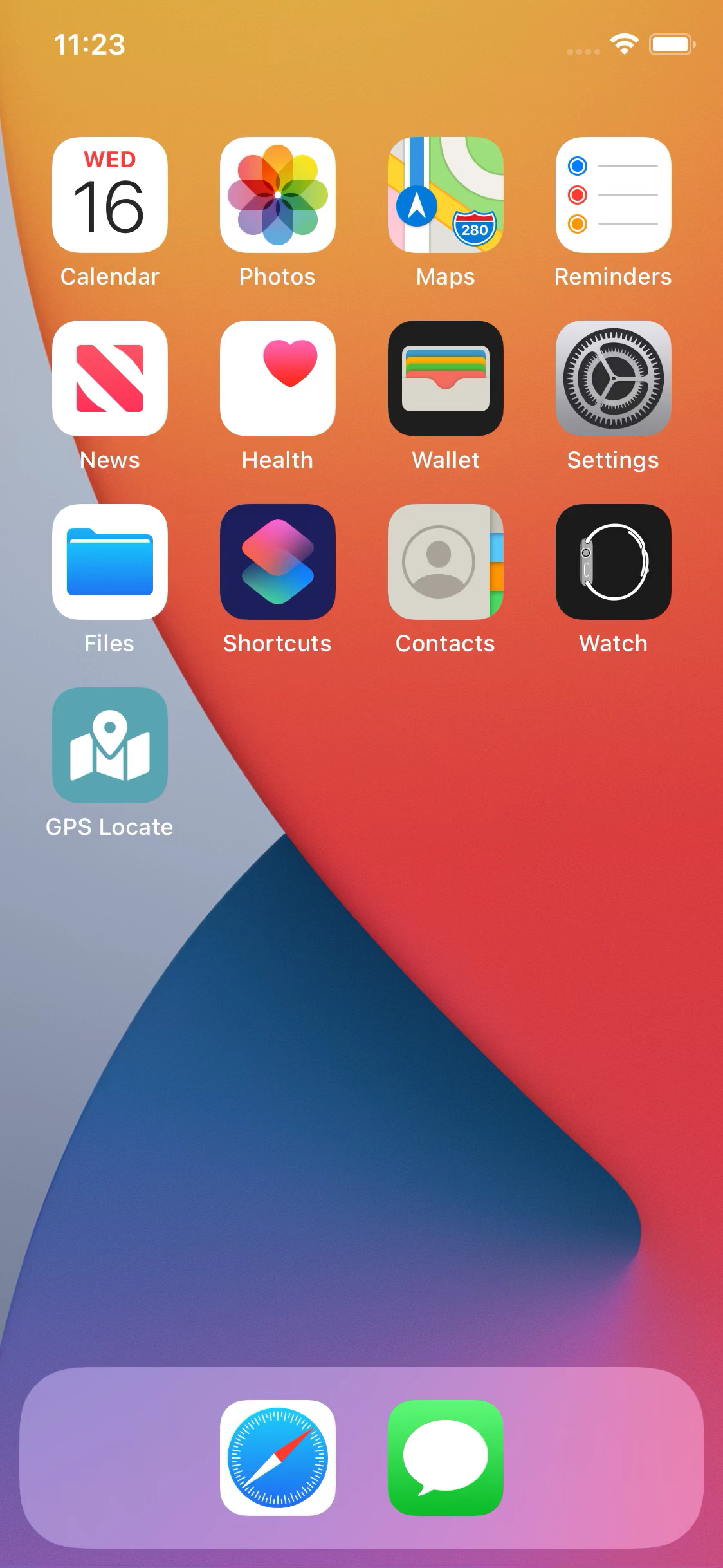Launch the News app

point(109,378)
